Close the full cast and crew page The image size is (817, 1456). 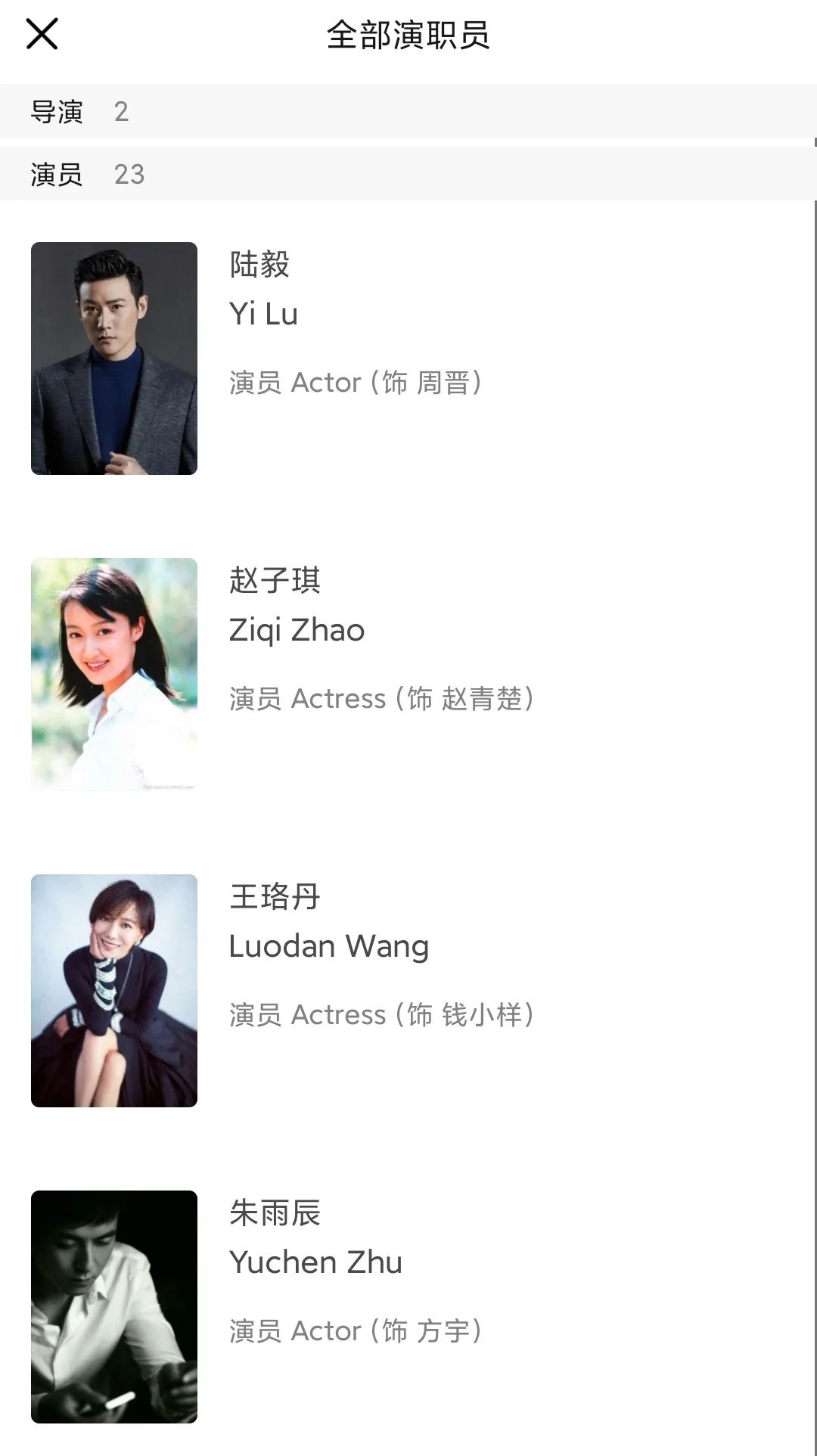tap(42, 34)
